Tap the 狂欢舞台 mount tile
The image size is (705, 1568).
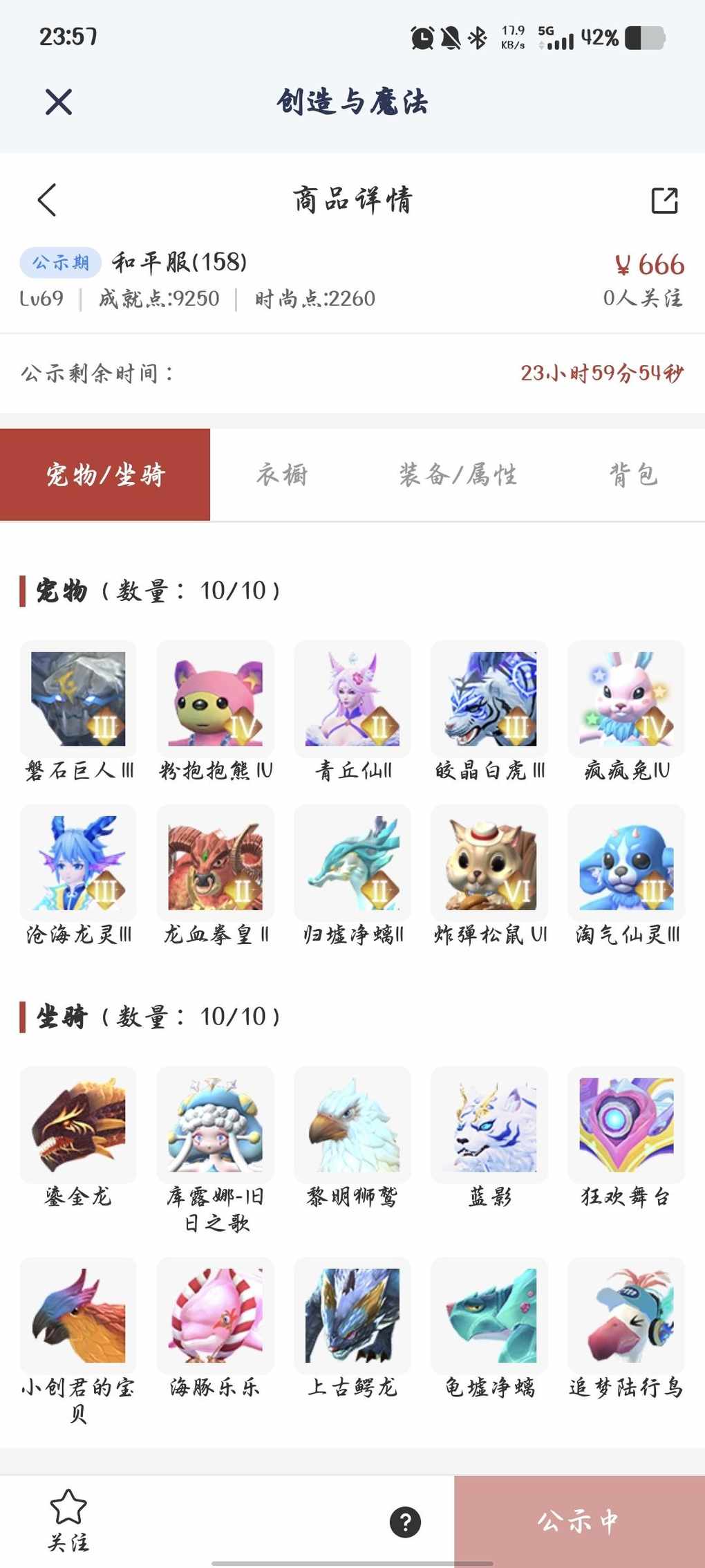[626, 1125]
